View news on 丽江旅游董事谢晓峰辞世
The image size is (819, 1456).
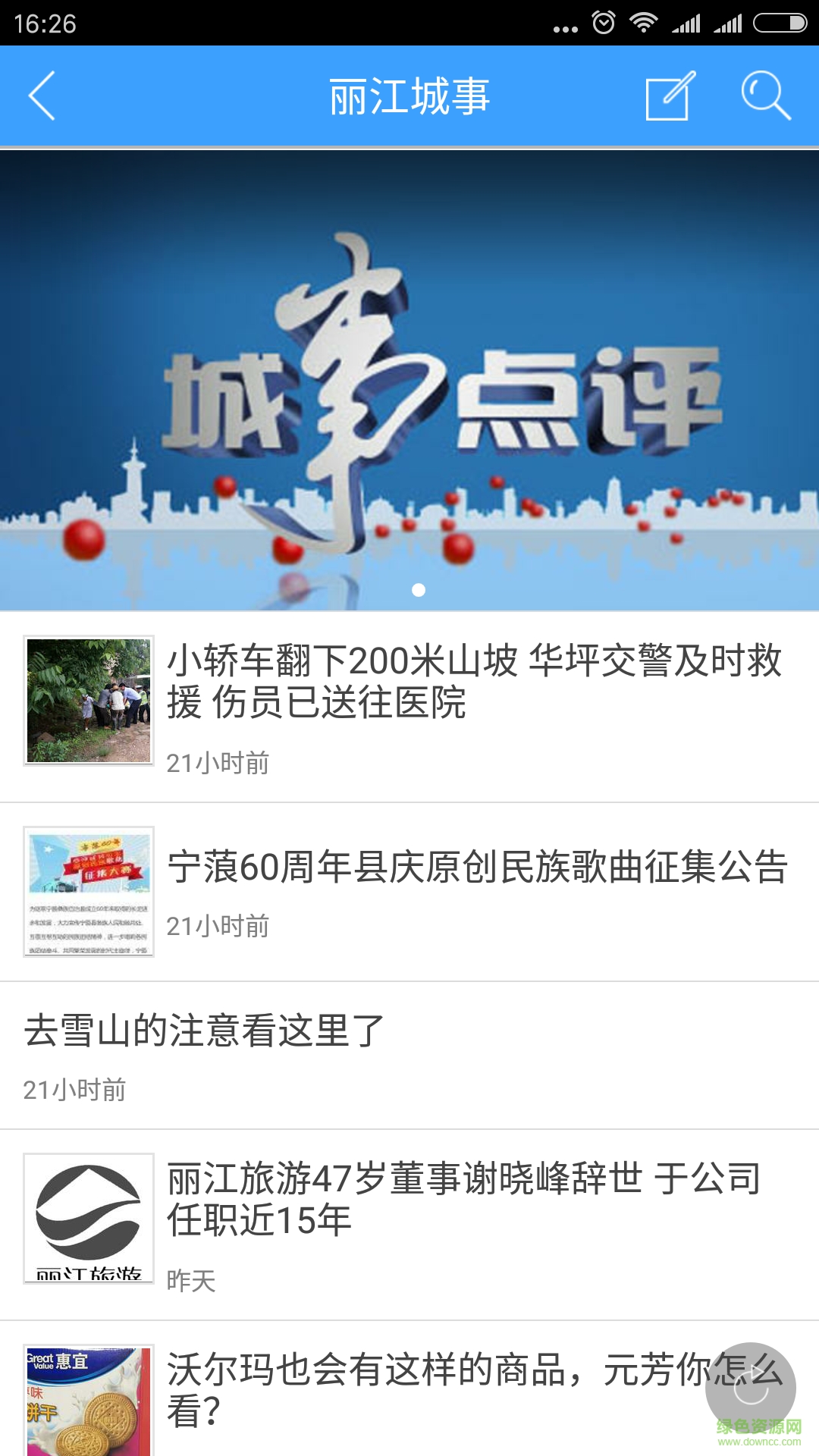click(463, 1200)
